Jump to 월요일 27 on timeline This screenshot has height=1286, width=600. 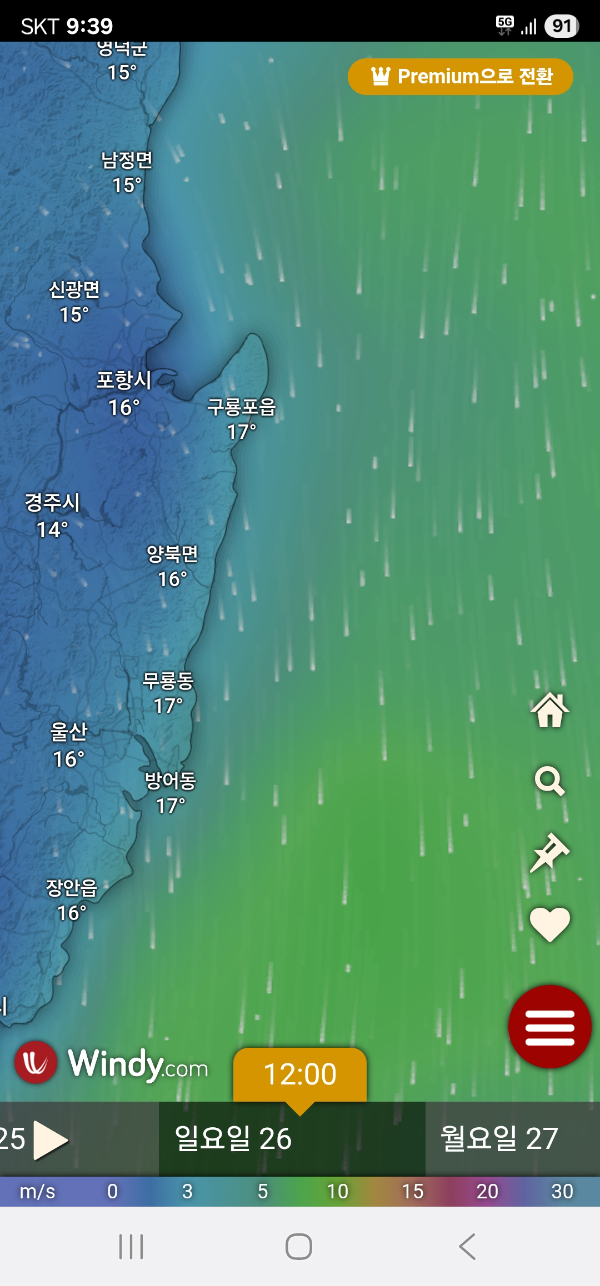499,1139
